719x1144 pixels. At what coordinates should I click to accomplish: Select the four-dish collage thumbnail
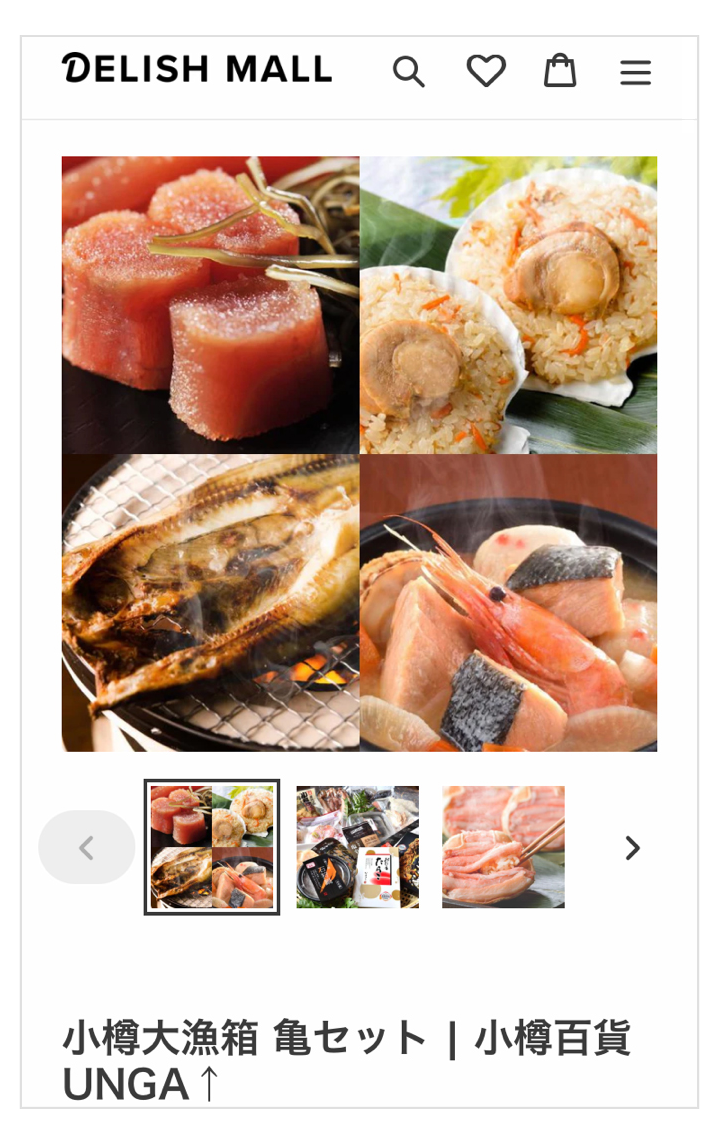pos(212,847)
